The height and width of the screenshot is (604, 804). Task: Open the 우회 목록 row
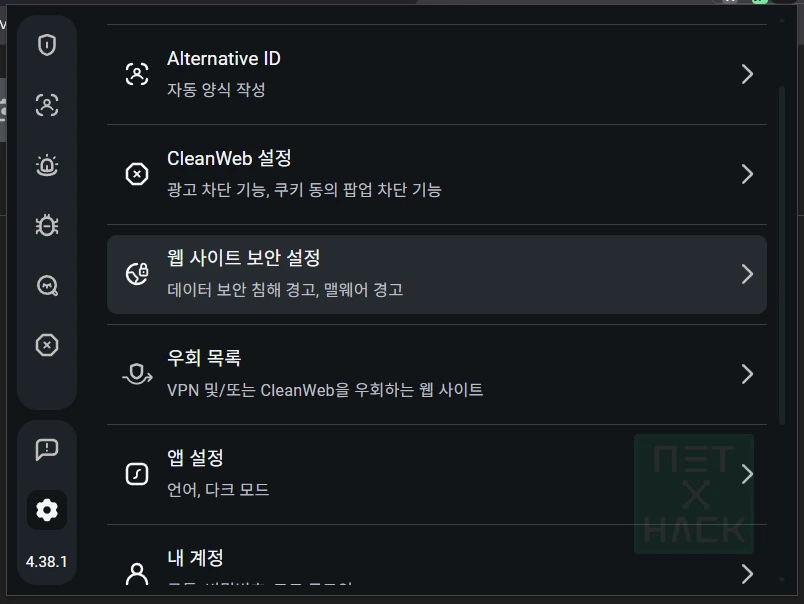pos(436,374)
